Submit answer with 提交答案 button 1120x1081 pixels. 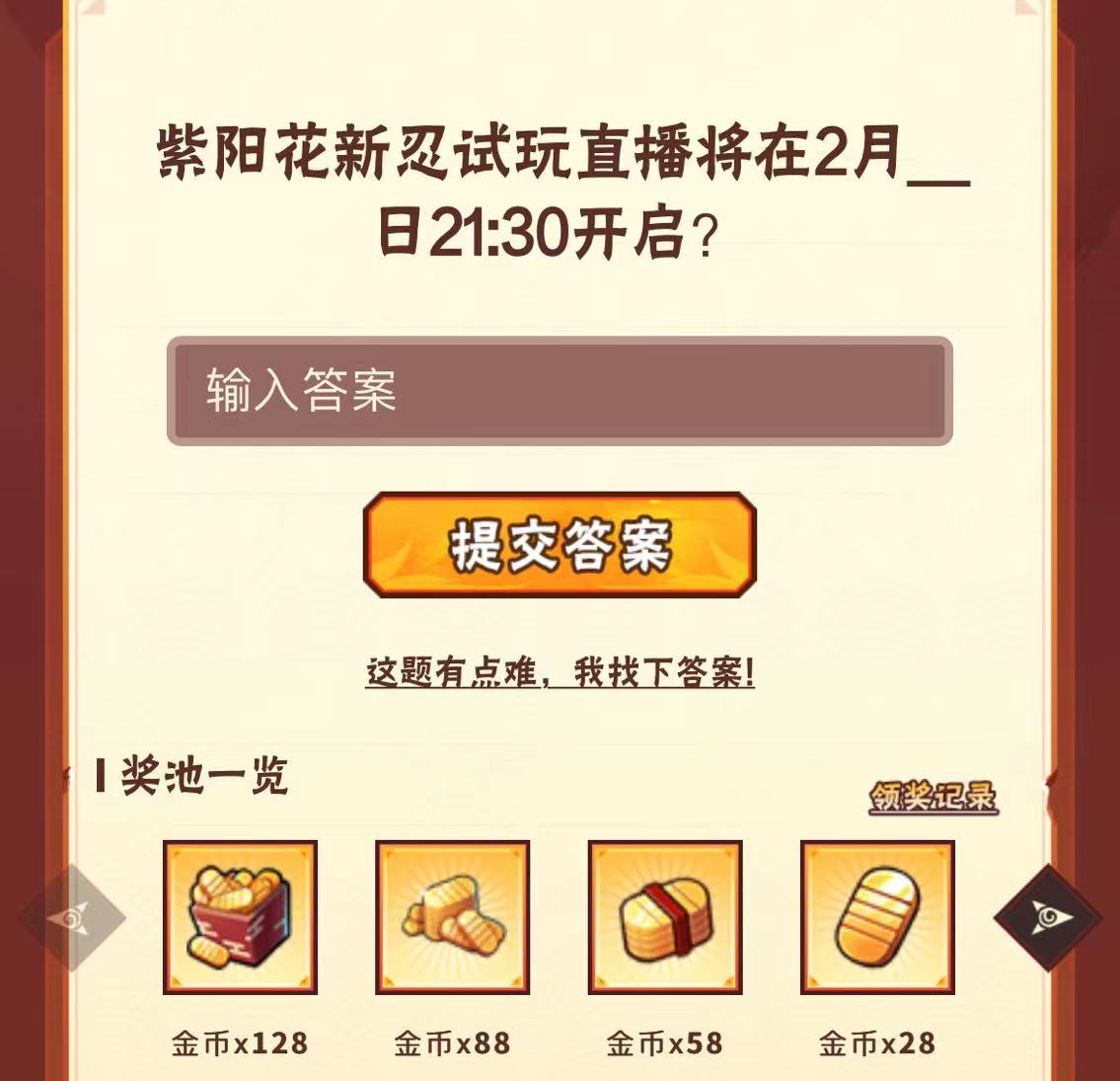coord(560,545)
